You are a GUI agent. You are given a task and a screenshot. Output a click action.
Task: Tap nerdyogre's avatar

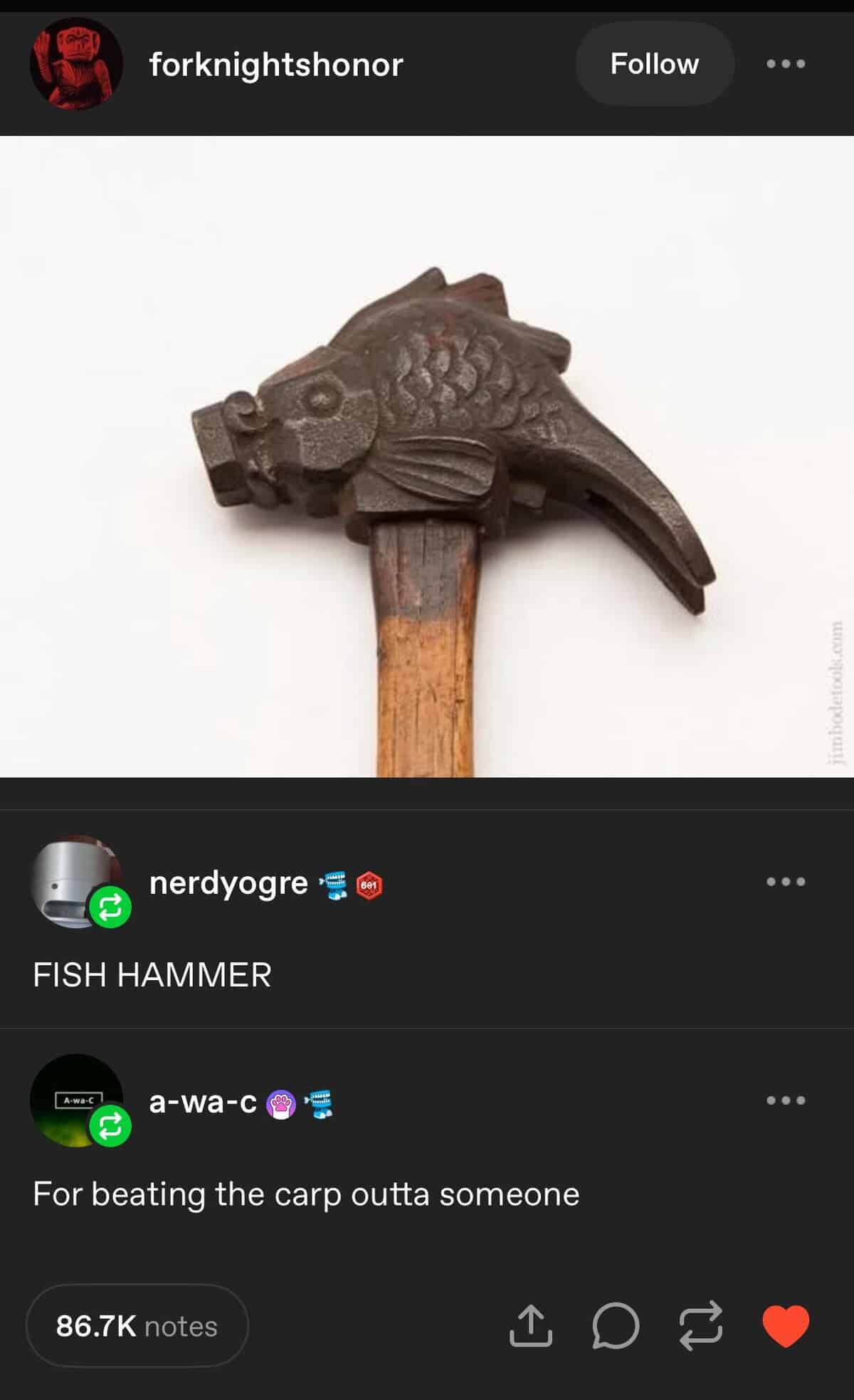click(76, 882)
